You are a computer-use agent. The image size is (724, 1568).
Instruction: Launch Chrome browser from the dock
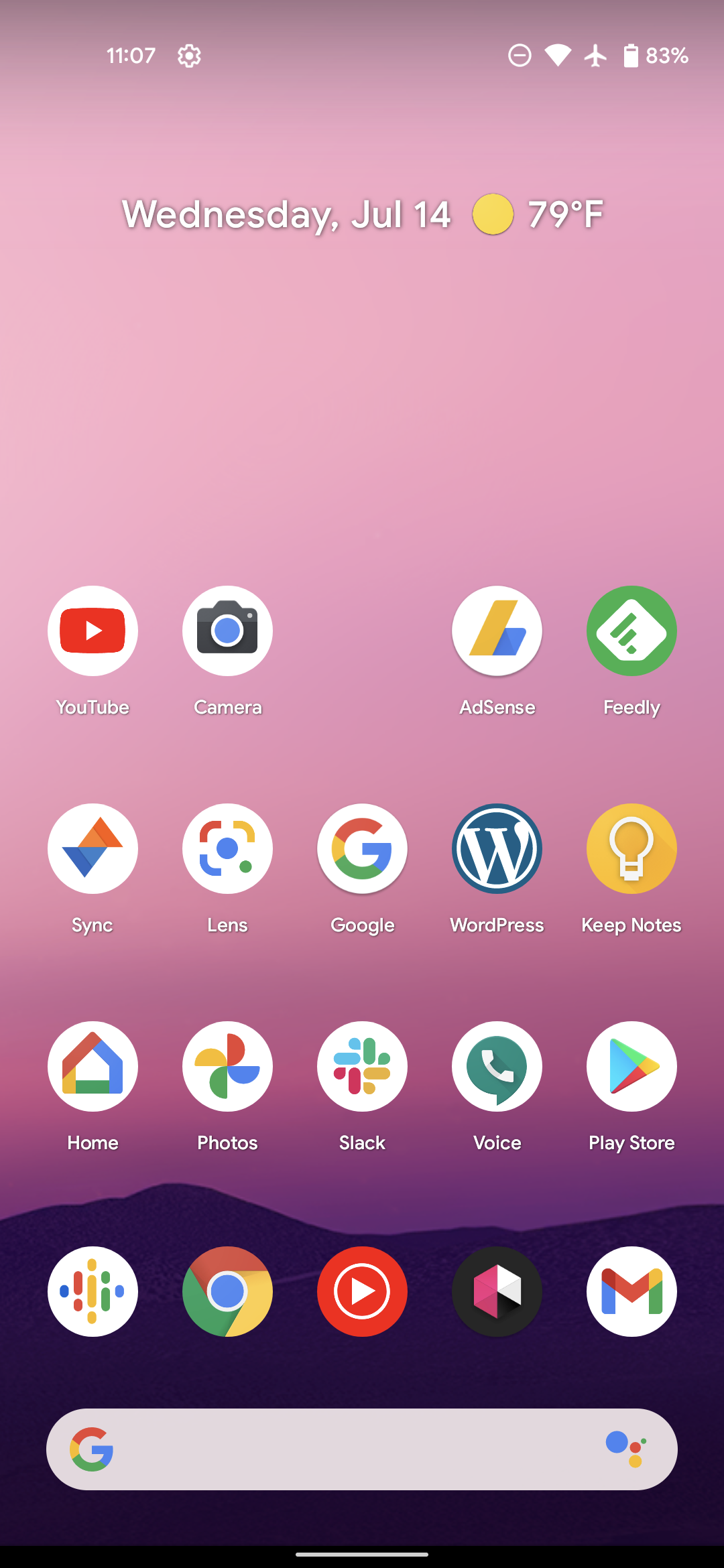point(227,1291)
